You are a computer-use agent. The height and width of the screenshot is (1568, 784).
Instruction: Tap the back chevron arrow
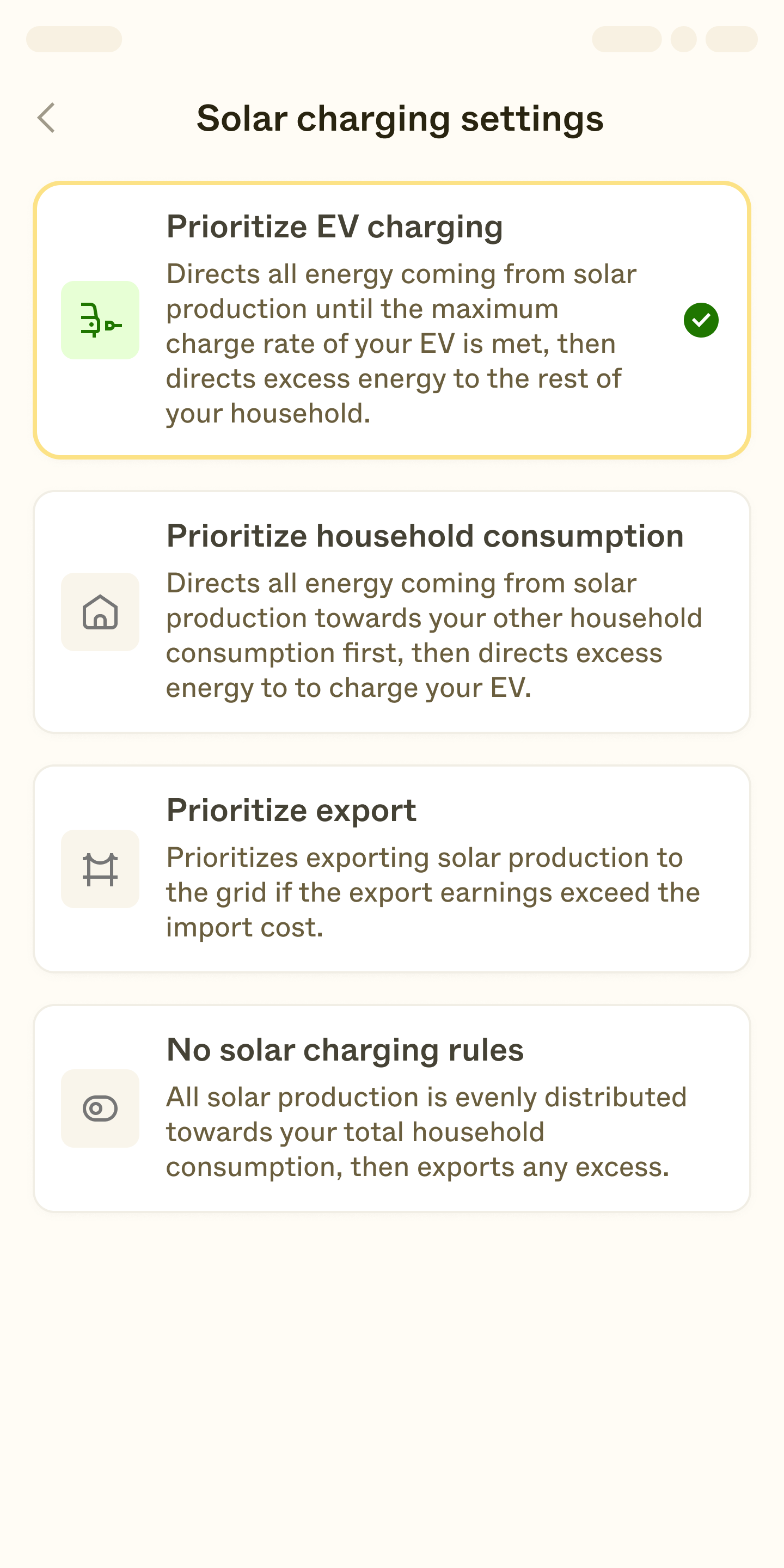[x=46, y=118]
